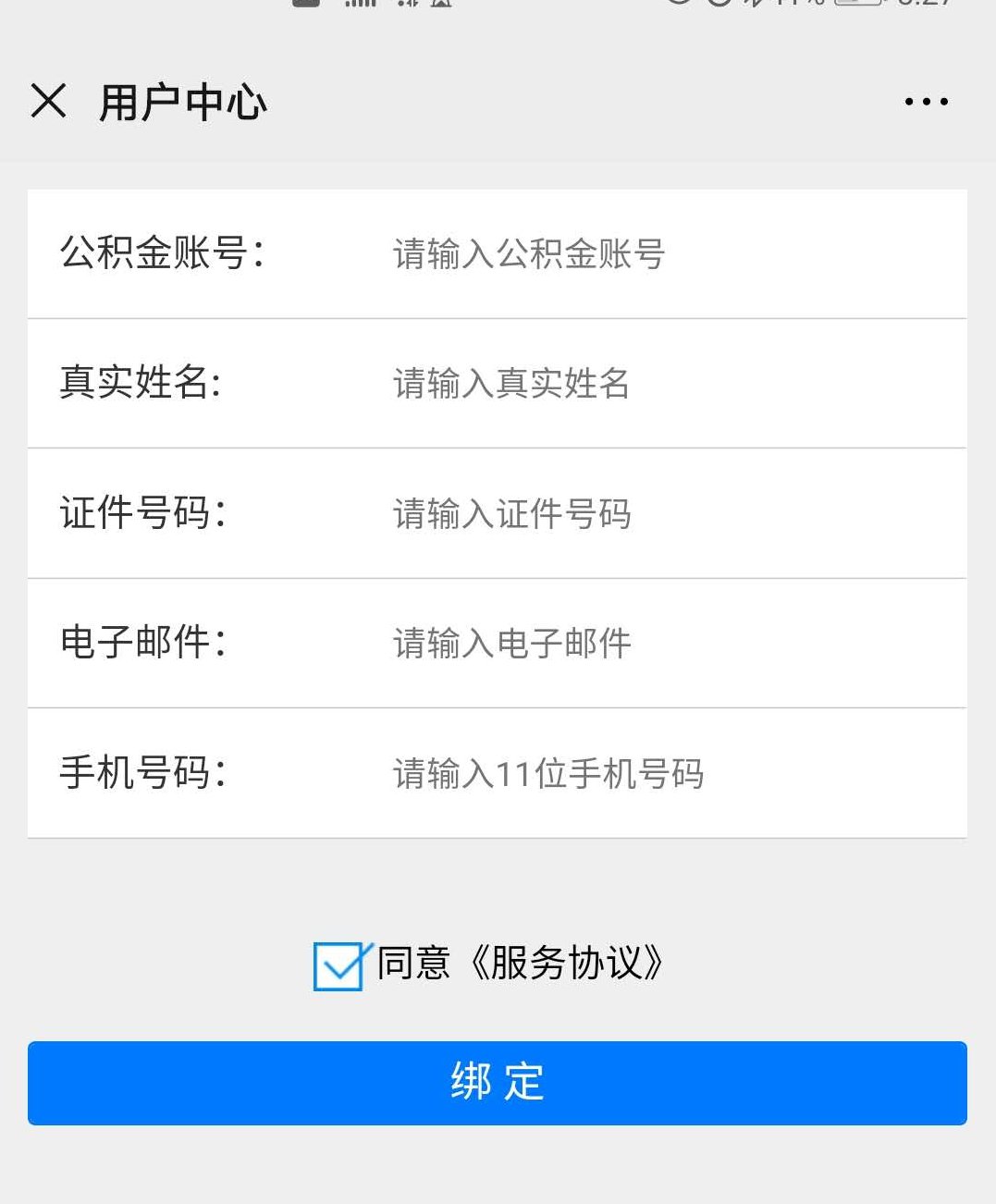The height and width of the screenshot is (1204, 996).
Task: Tap the 手机号码 input field
Action: click(647, 774)
